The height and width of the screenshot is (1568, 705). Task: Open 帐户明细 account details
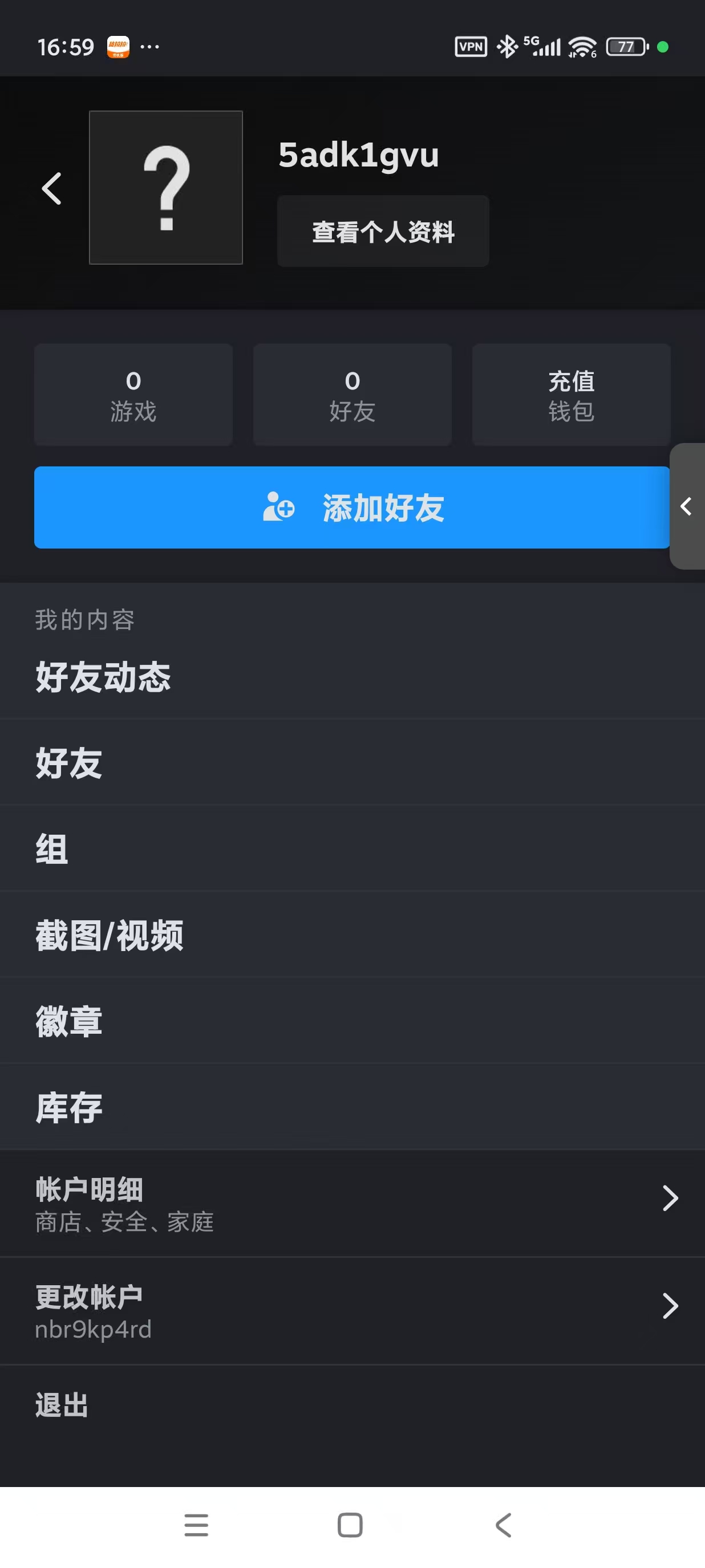(x=352, y=1204)
